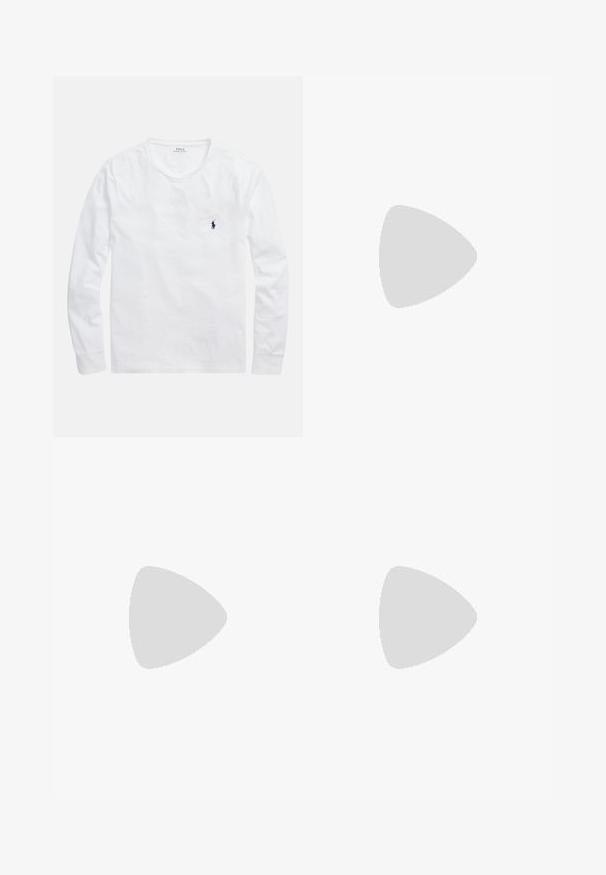Screen dimensions: 606x875
Task: Open the white long-sleeve Polo shirt product
Action: point(178,256)
